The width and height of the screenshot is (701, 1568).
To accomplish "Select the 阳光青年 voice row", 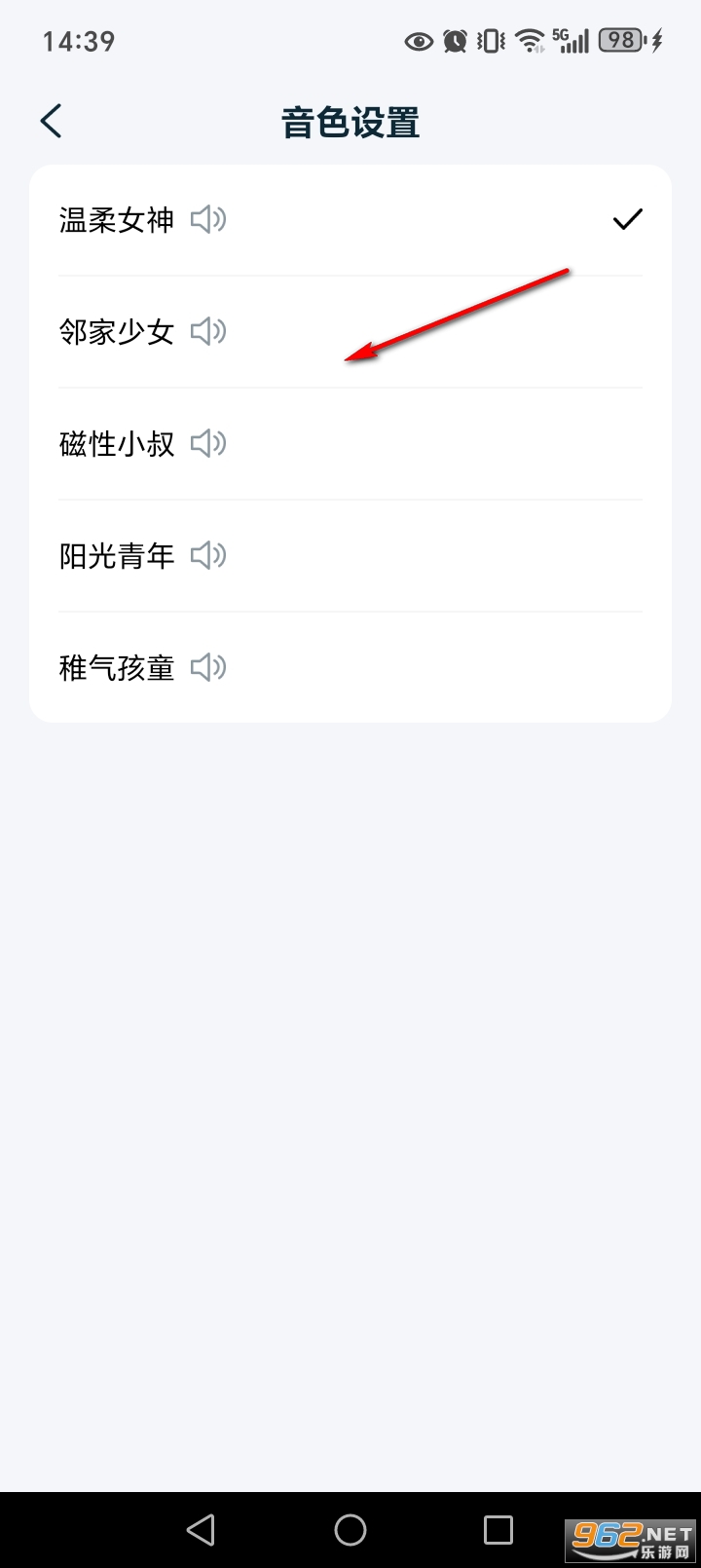I will pos(117,556).
